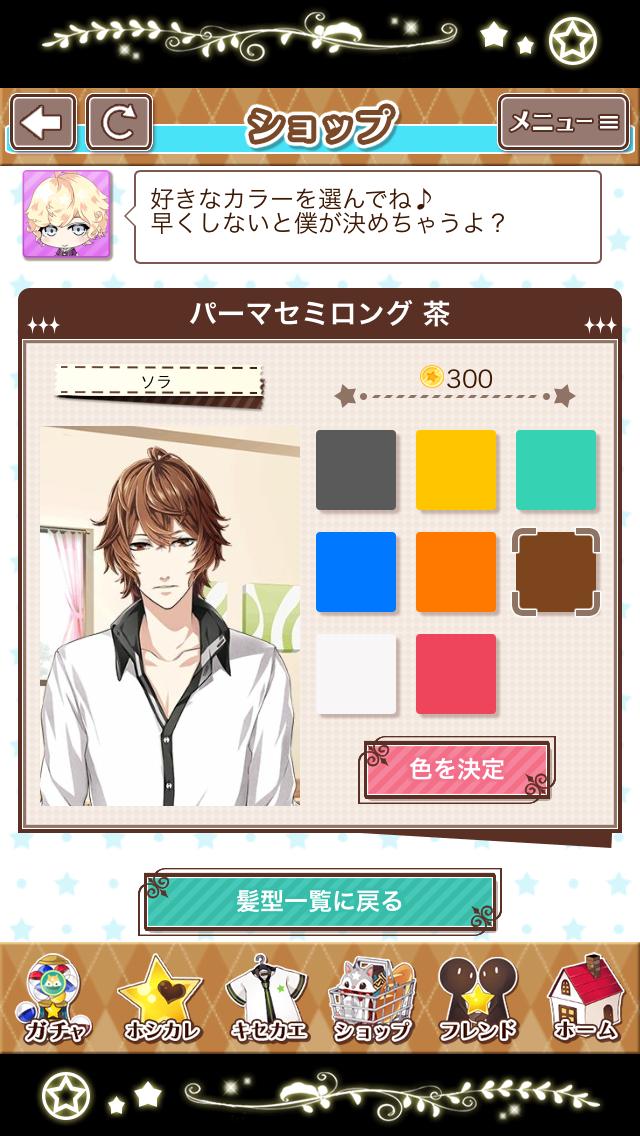Return via 髪型一覧に戻る button
The image size is (640, 1136).
pos(320,901)
